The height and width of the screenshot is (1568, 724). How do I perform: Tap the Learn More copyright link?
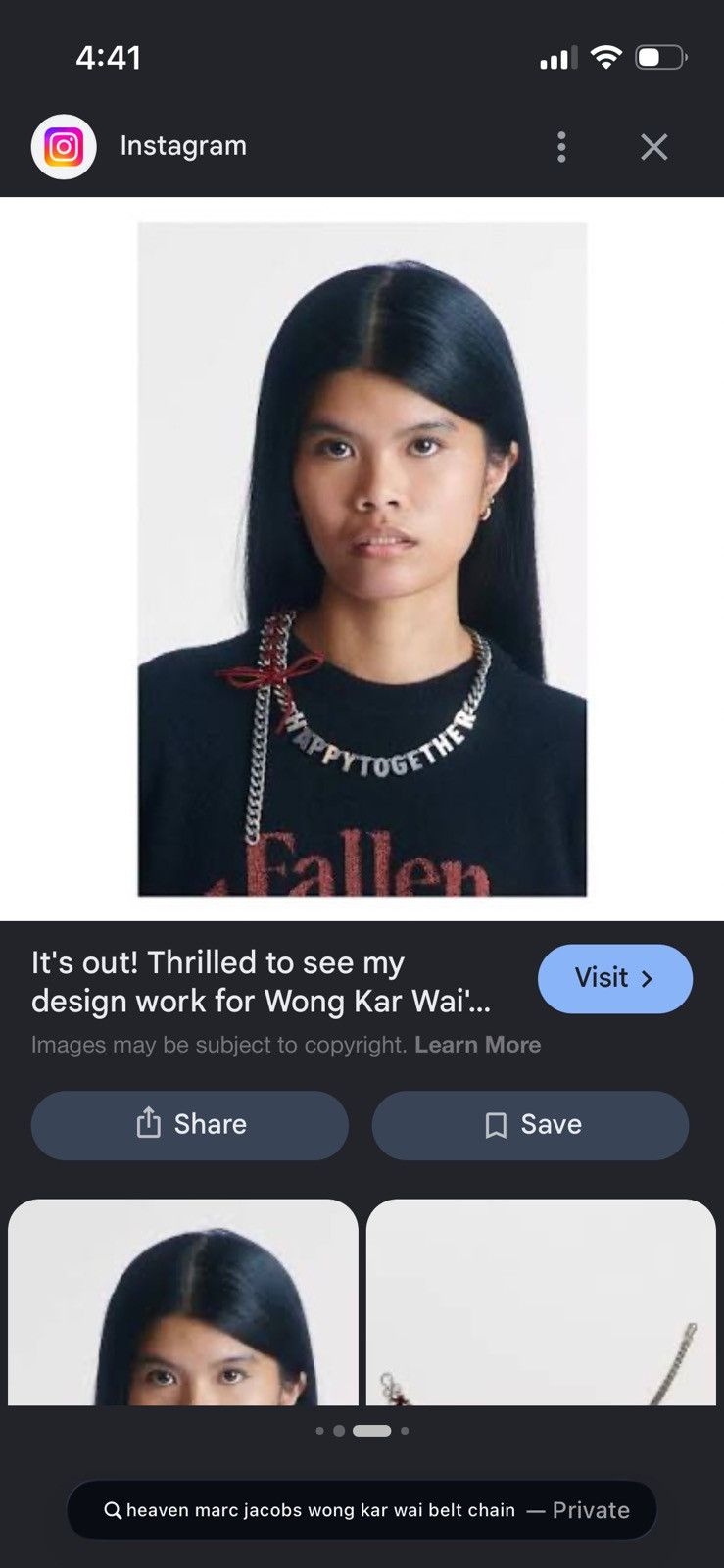[477, 1045]
